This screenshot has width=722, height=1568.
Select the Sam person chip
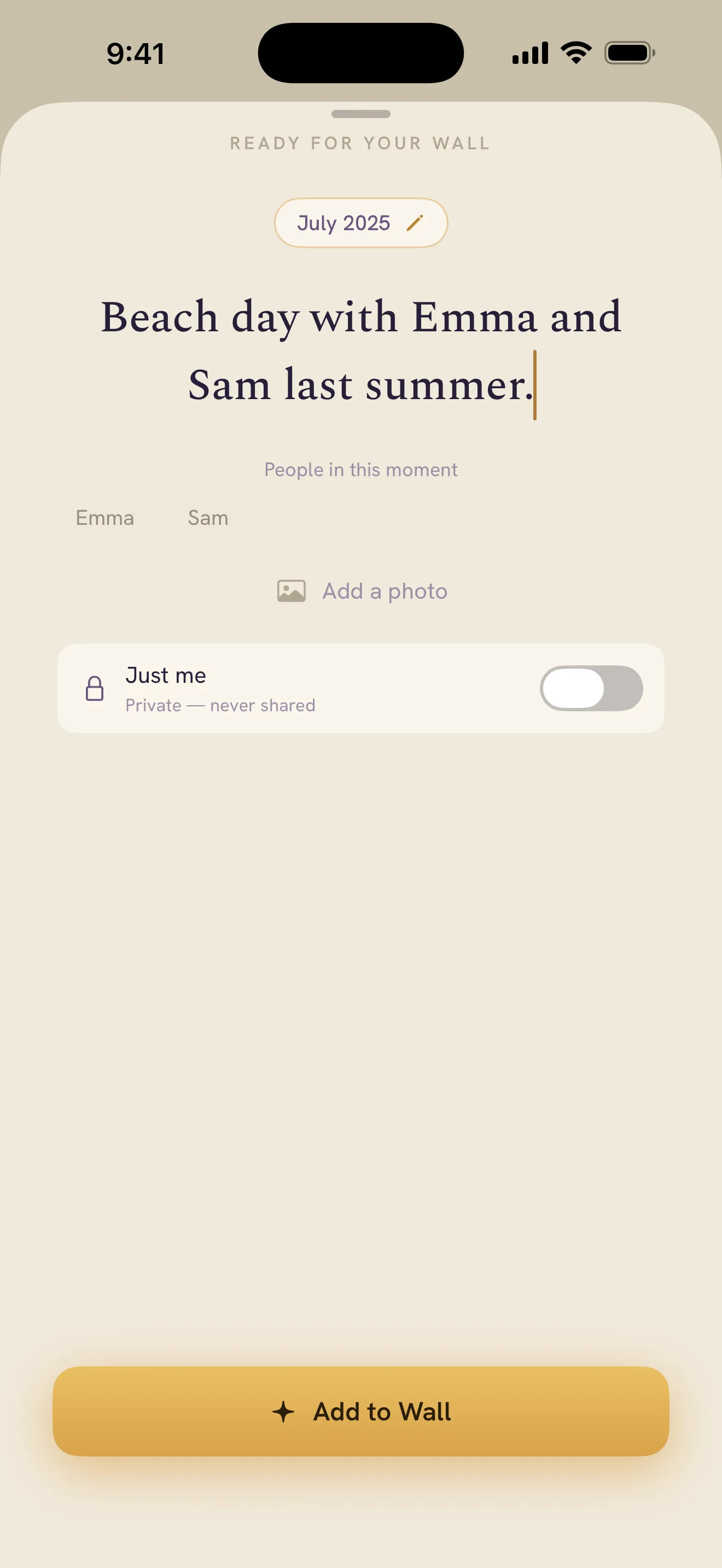pyautogui.click(x=208, y=517)
